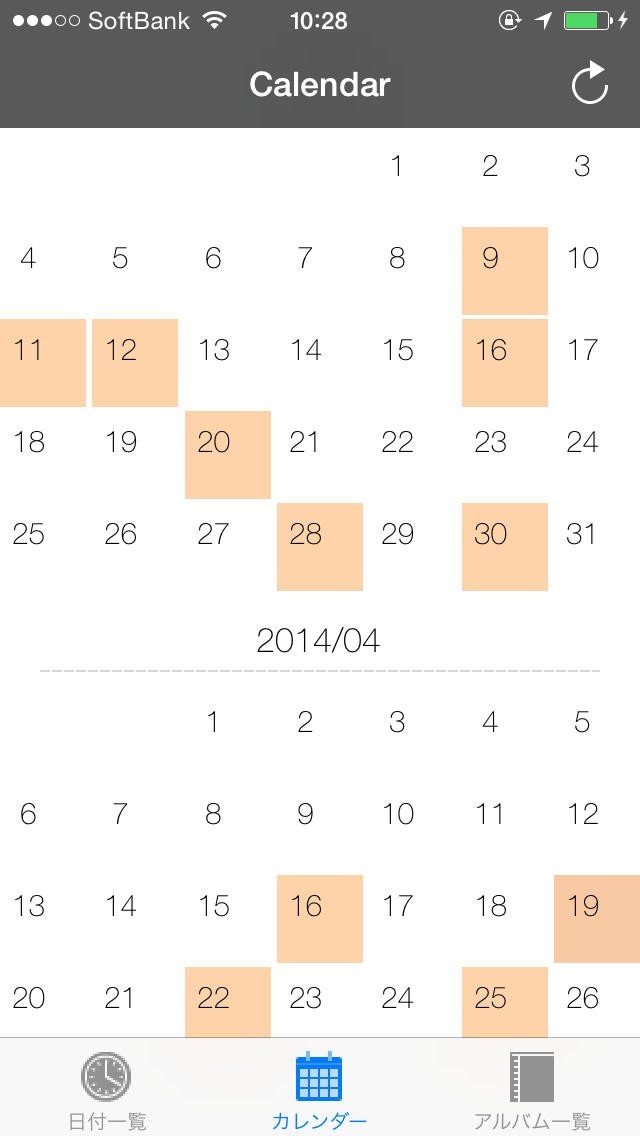Image resolution: width=640 pixels, height=1136 pixels.
Task: Tap April 25 in the 2014/04 calendar
Action: point(504,1002)
